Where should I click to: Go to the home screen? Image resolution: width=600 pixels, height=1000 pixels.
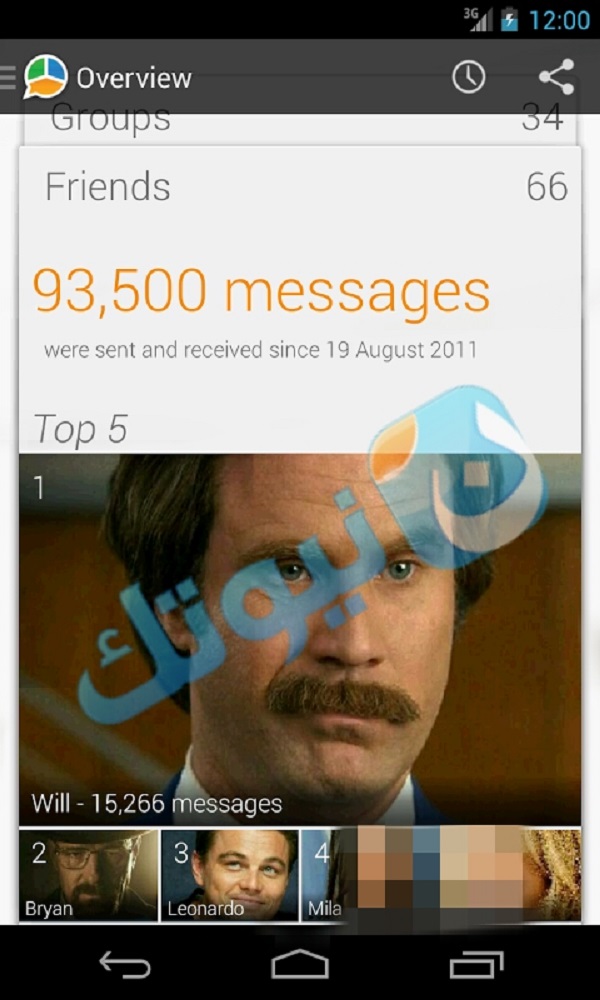tap(300, 964)
